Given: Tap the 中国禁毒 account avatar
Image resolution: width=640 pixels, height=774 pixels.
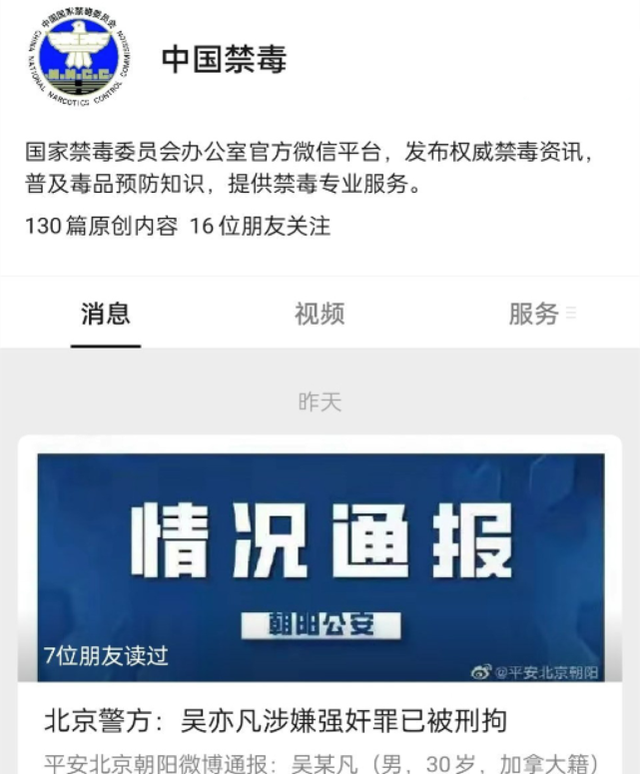Looking at the screenshot, I should point(77,58).
